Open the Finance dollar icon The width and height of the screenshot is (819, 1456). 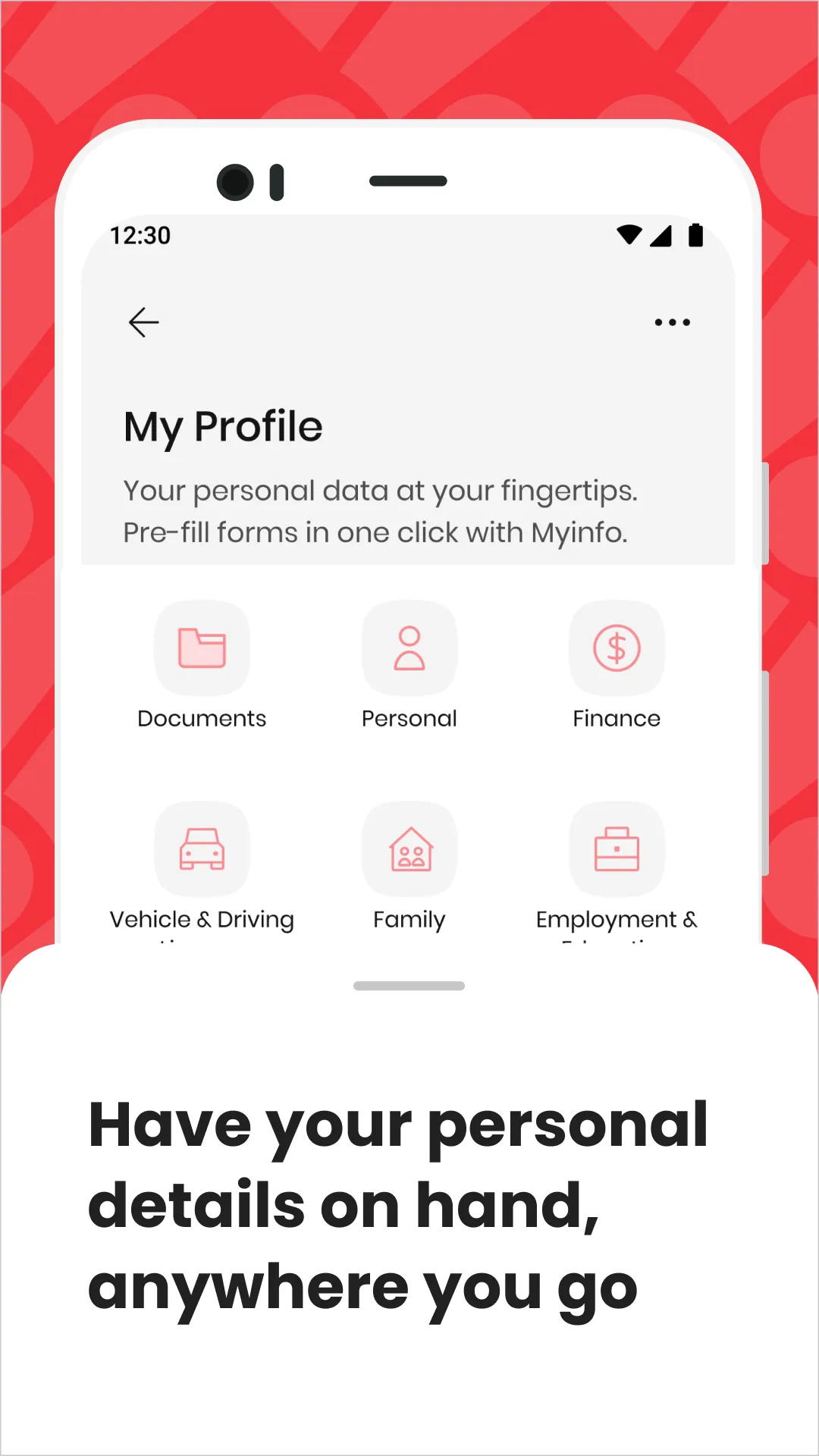click(617, 648)
